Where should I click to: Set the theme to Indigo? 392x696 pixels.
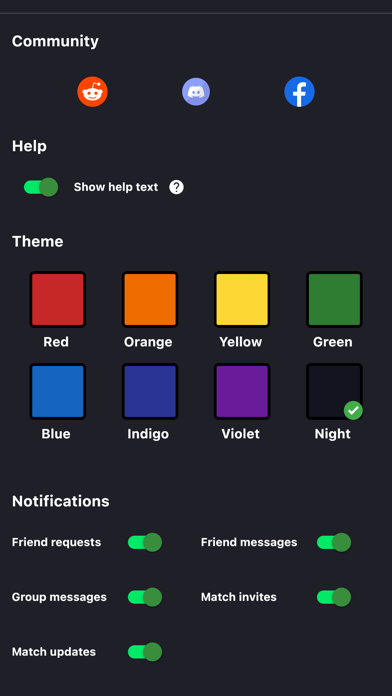(150, 392)
